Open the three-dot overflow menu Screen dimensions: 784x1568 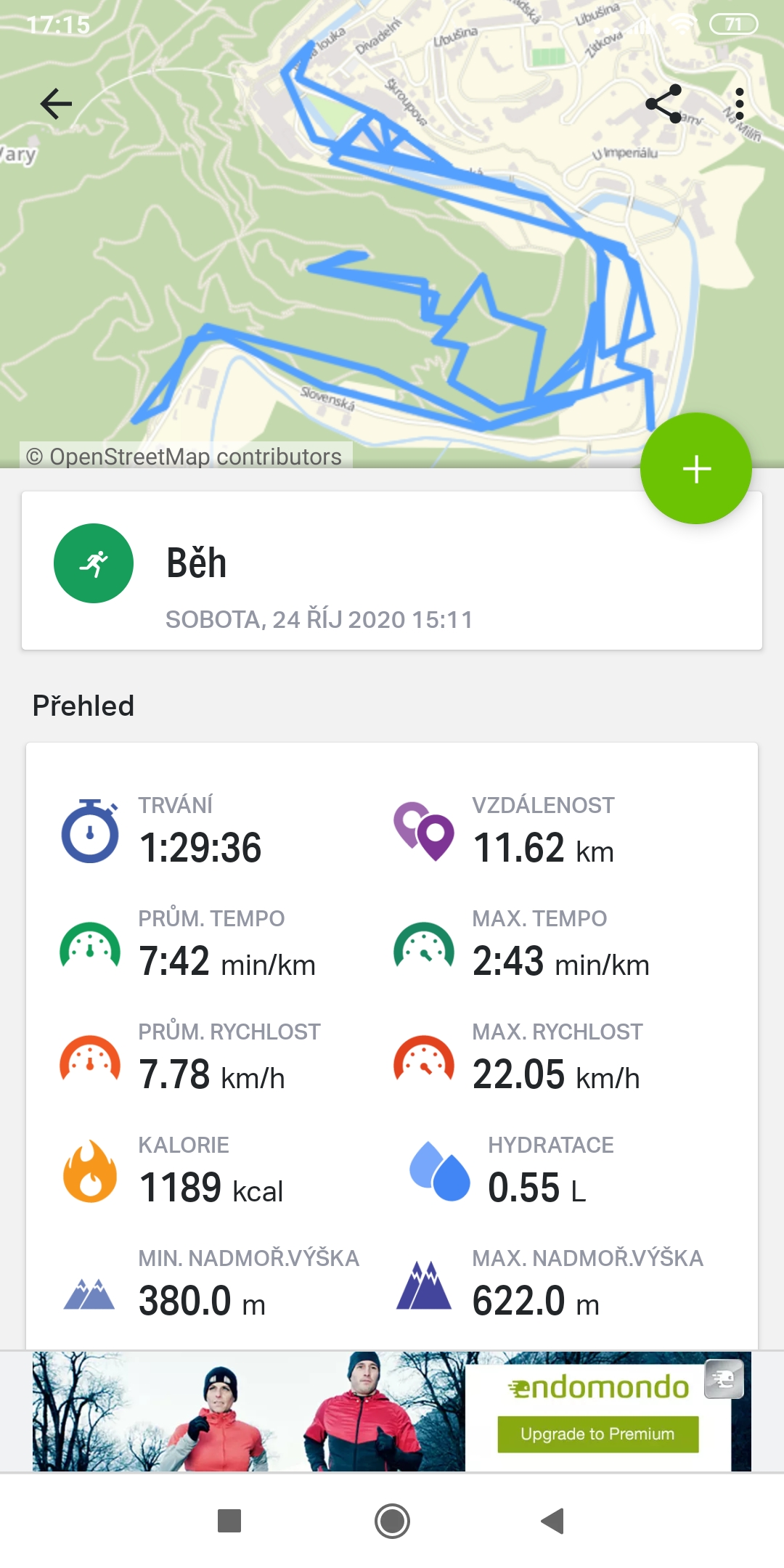[739, 104]
